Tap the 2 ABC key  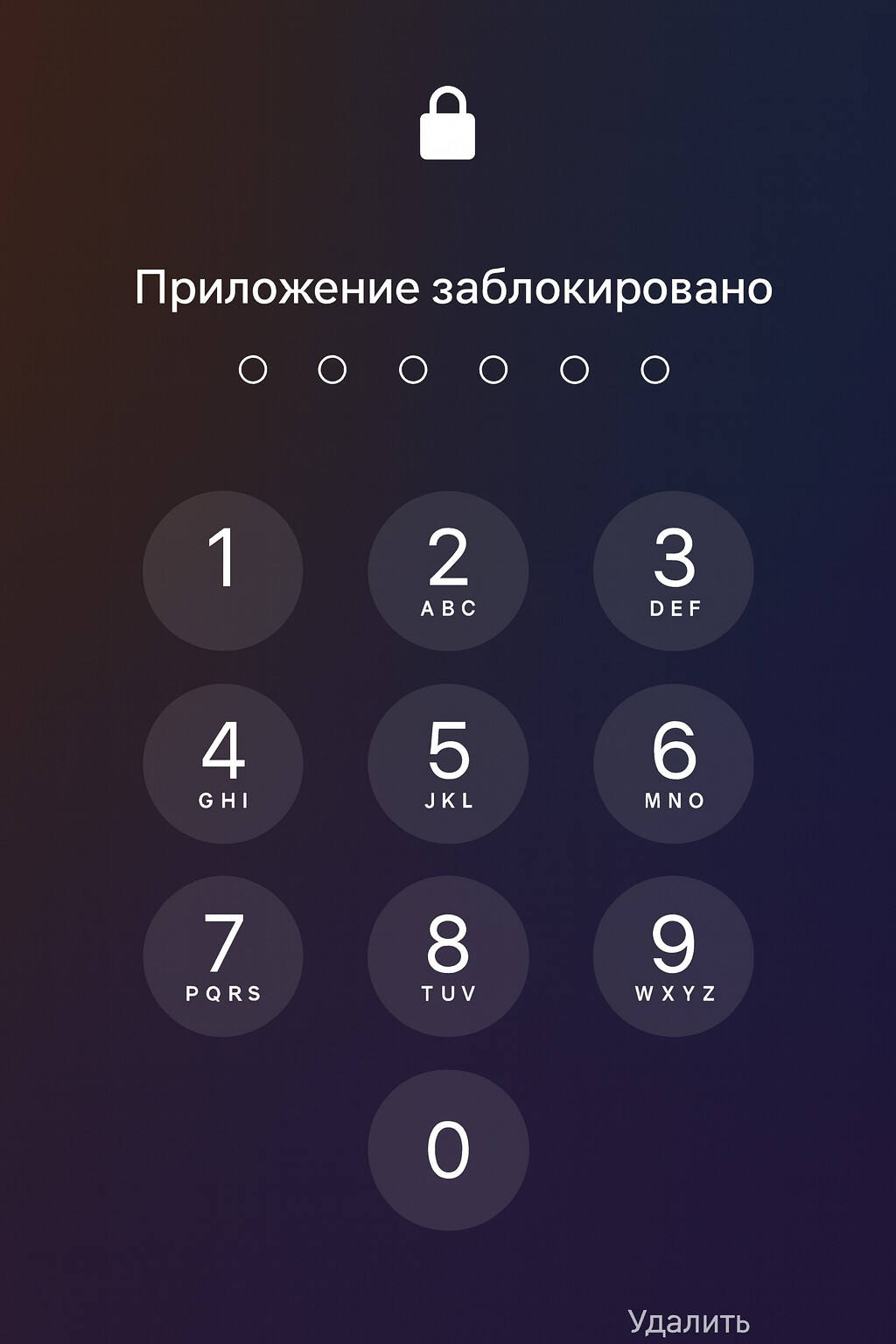click(x=448, y=570)
